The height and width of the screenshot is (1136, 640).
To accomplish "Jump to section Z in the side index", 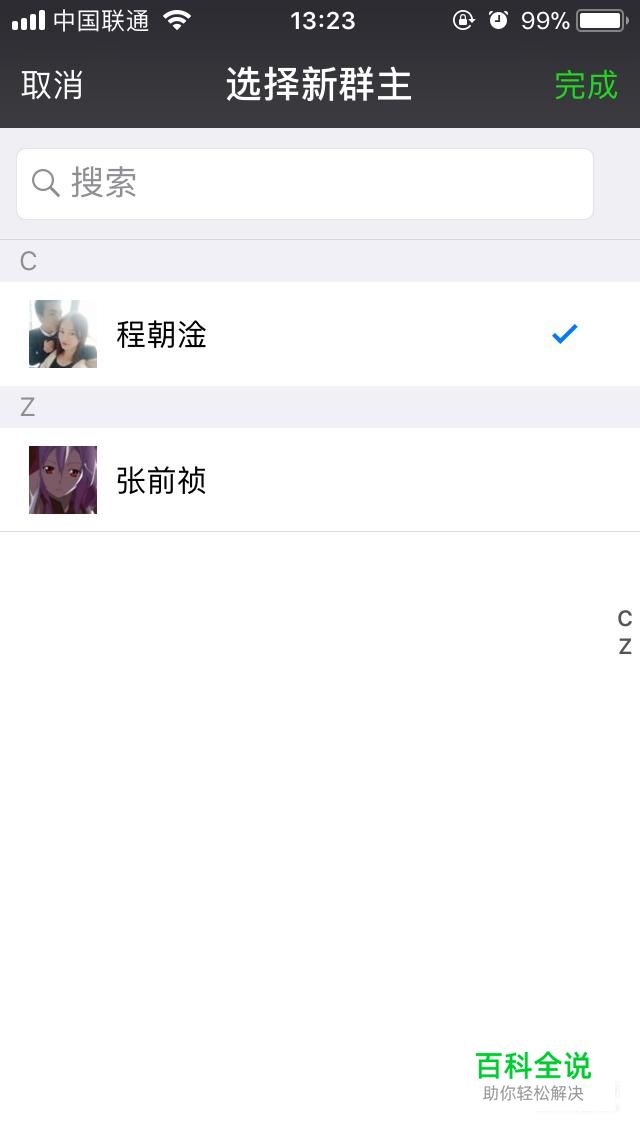I will [625, 646].
